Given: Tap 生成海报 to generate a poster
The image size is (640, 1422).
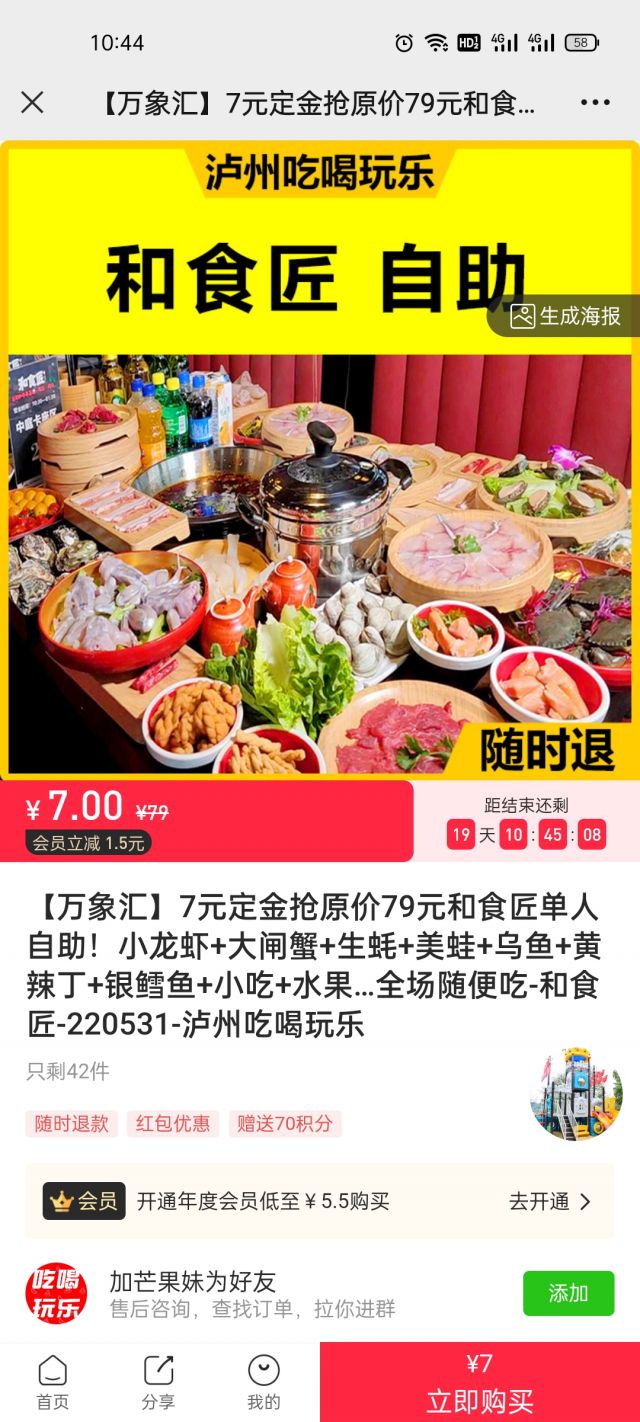Looking at the screenshot, I should [x=565, y=316].
